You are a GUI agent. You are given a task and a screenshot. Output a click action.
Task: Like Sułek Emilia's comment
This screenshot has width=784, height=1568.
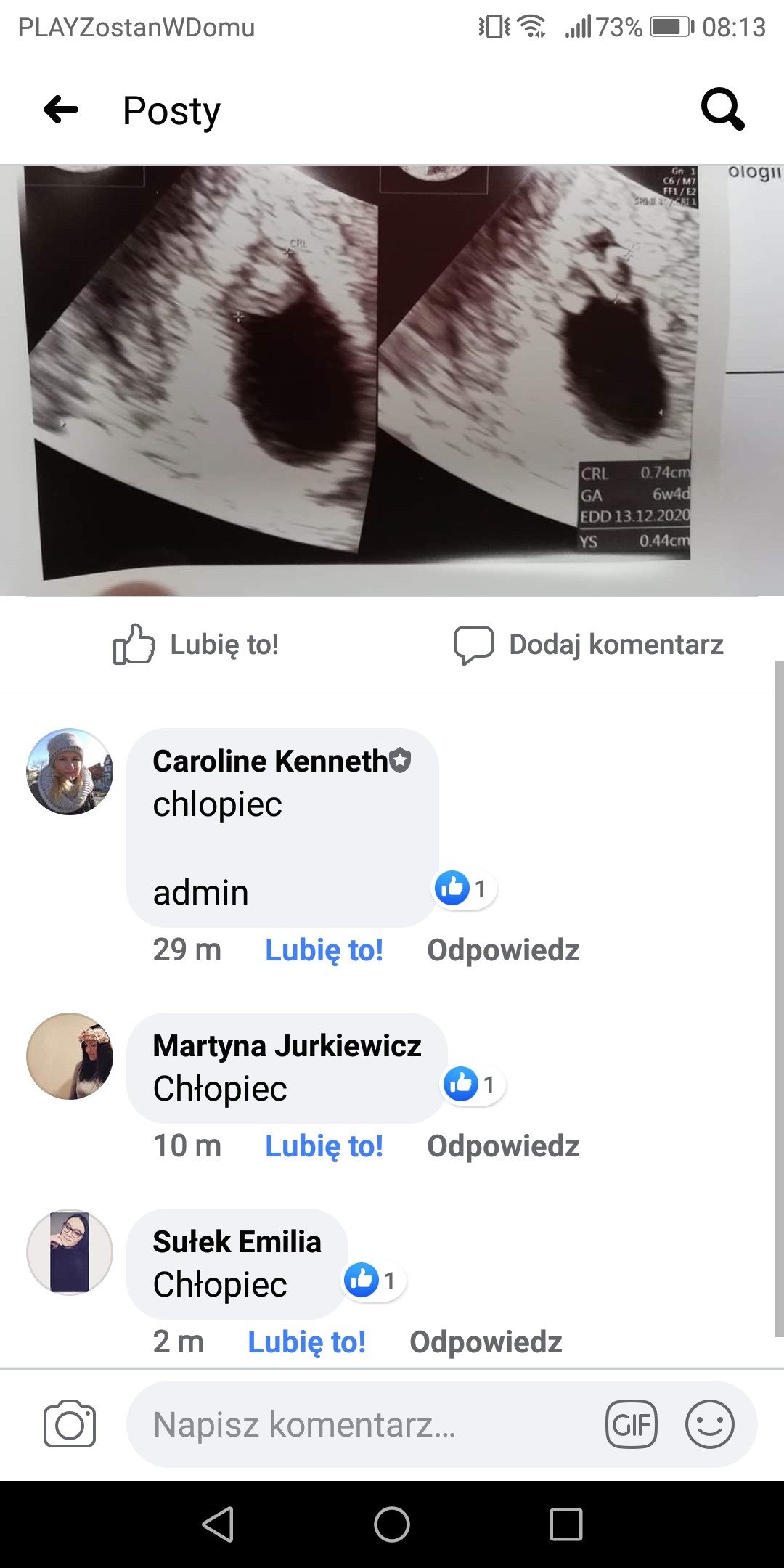(306, 1342)
